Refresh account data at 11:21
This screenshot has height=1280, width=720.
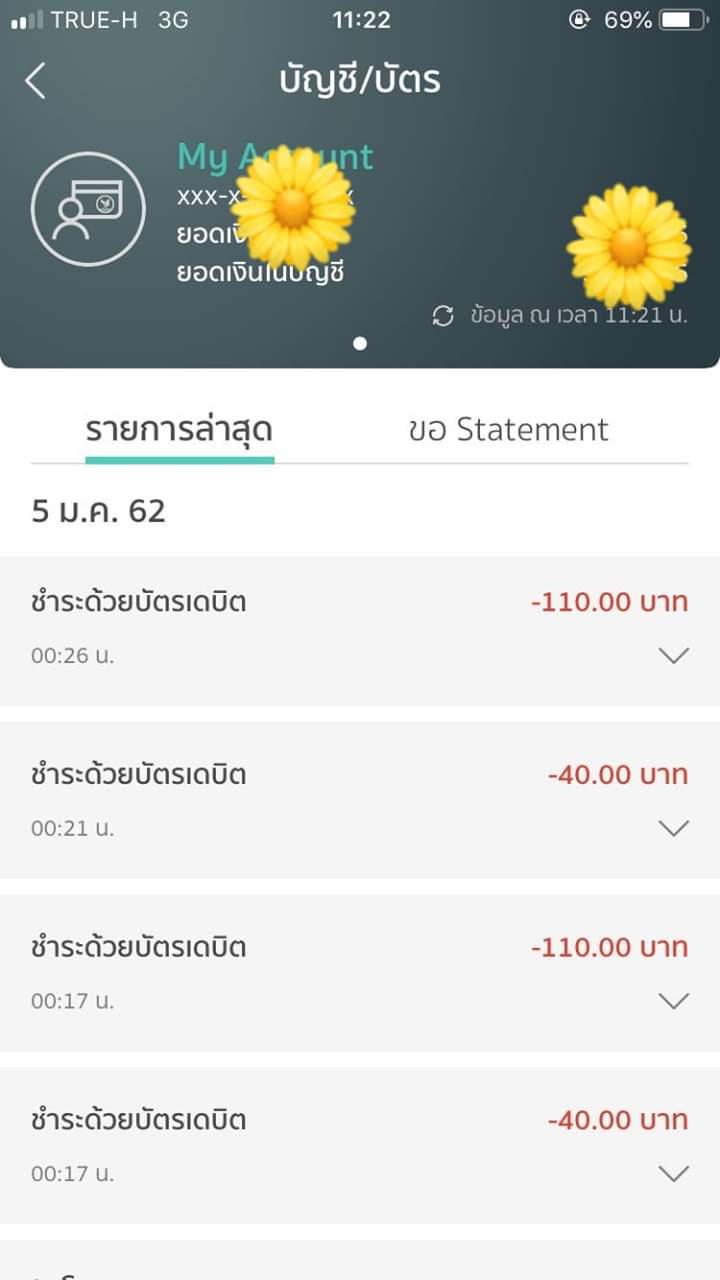443,316
